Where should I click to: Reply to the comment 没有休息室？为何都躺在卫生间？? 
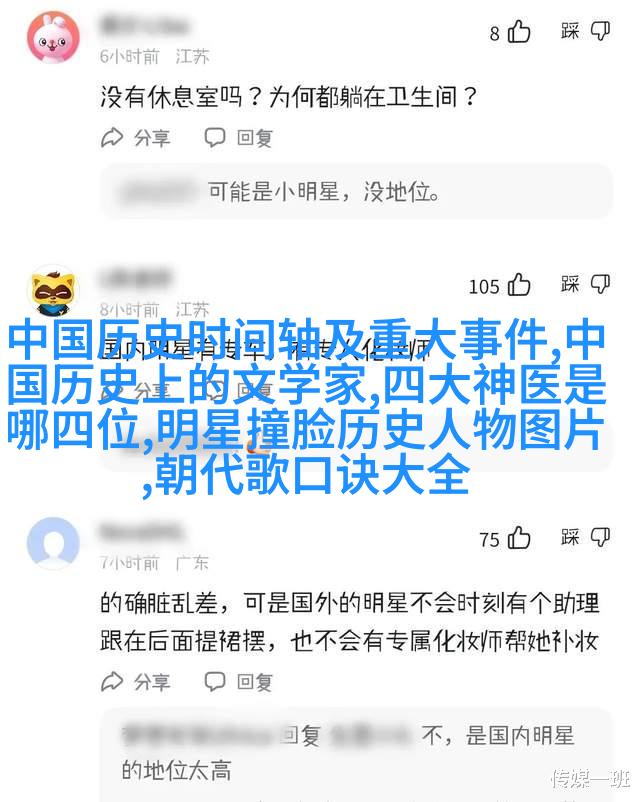(x=238, y=138)
